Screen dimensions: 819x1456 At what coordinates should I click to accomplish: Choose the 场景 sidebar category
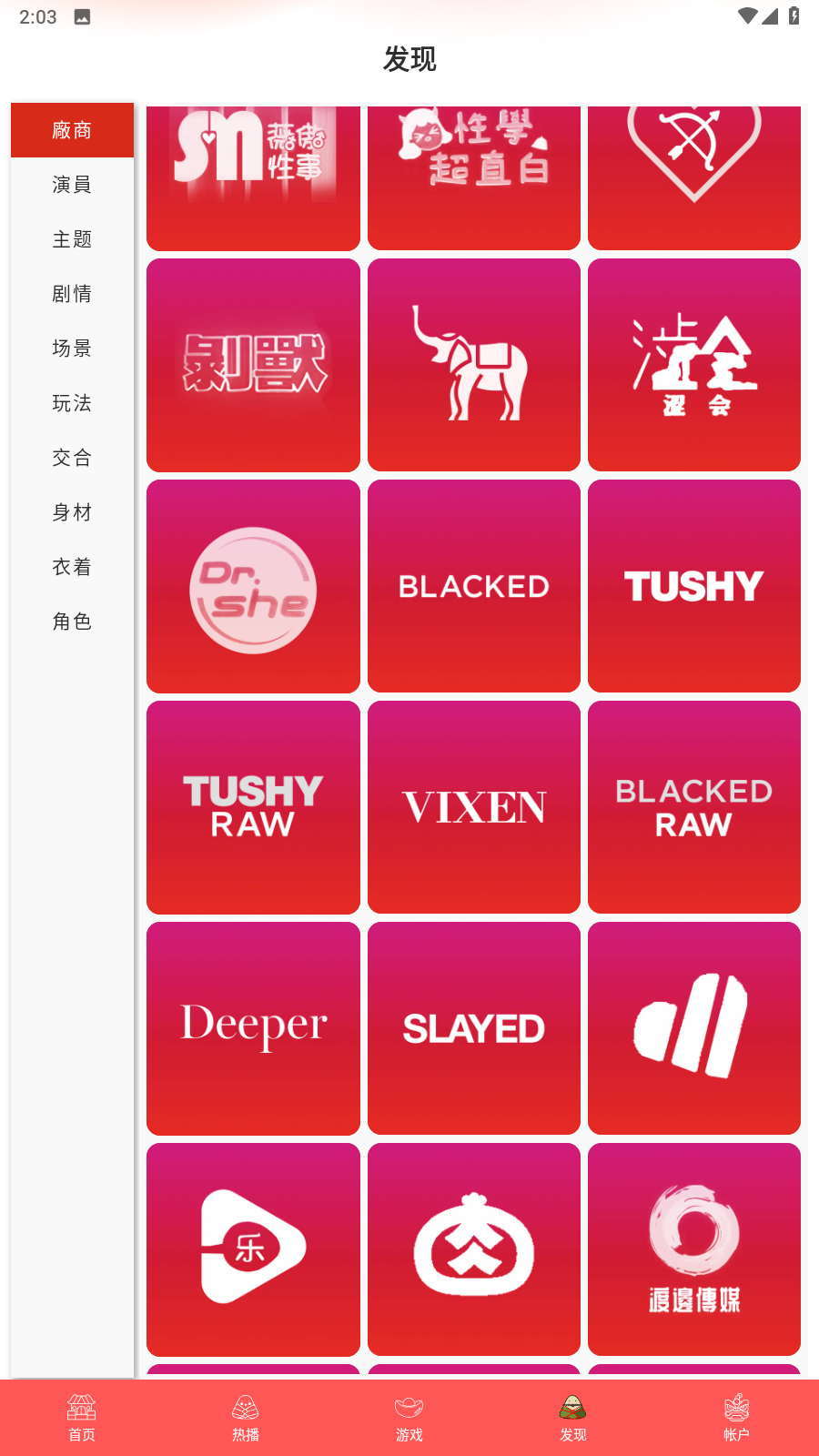coord(72,349)
